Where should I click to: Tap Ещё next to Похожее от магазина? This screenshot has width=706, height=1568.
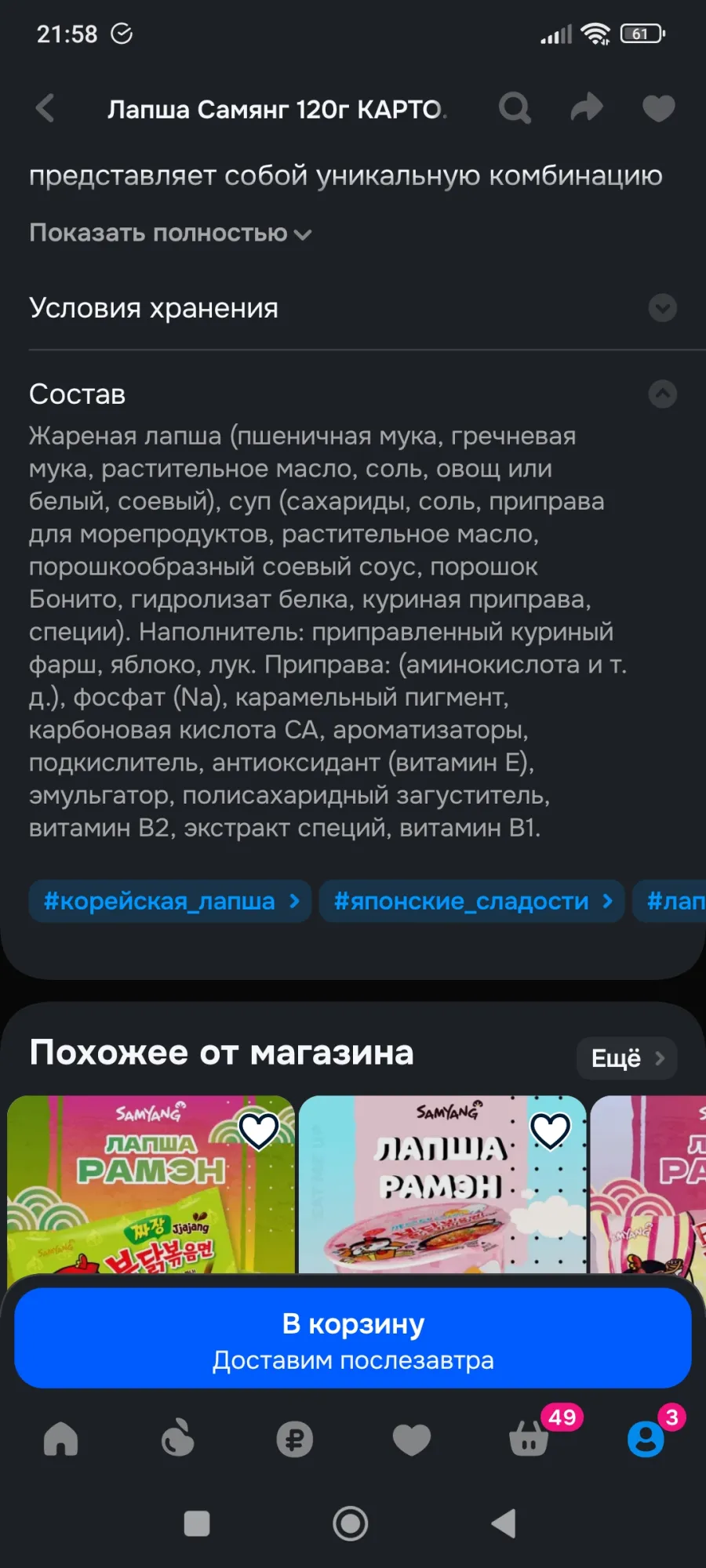point(626,1058)
